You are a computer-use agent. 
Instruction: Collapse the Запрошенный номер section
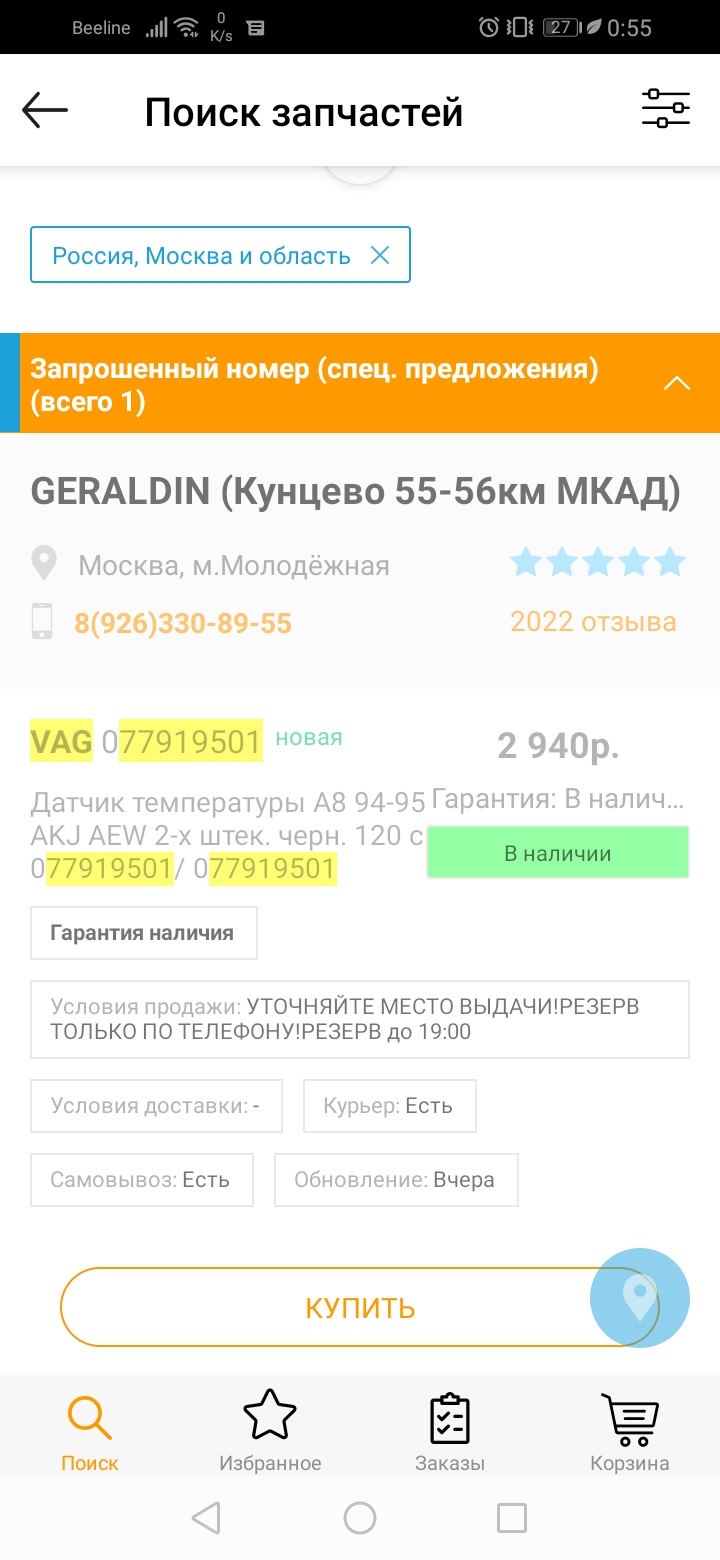(677, 384)
